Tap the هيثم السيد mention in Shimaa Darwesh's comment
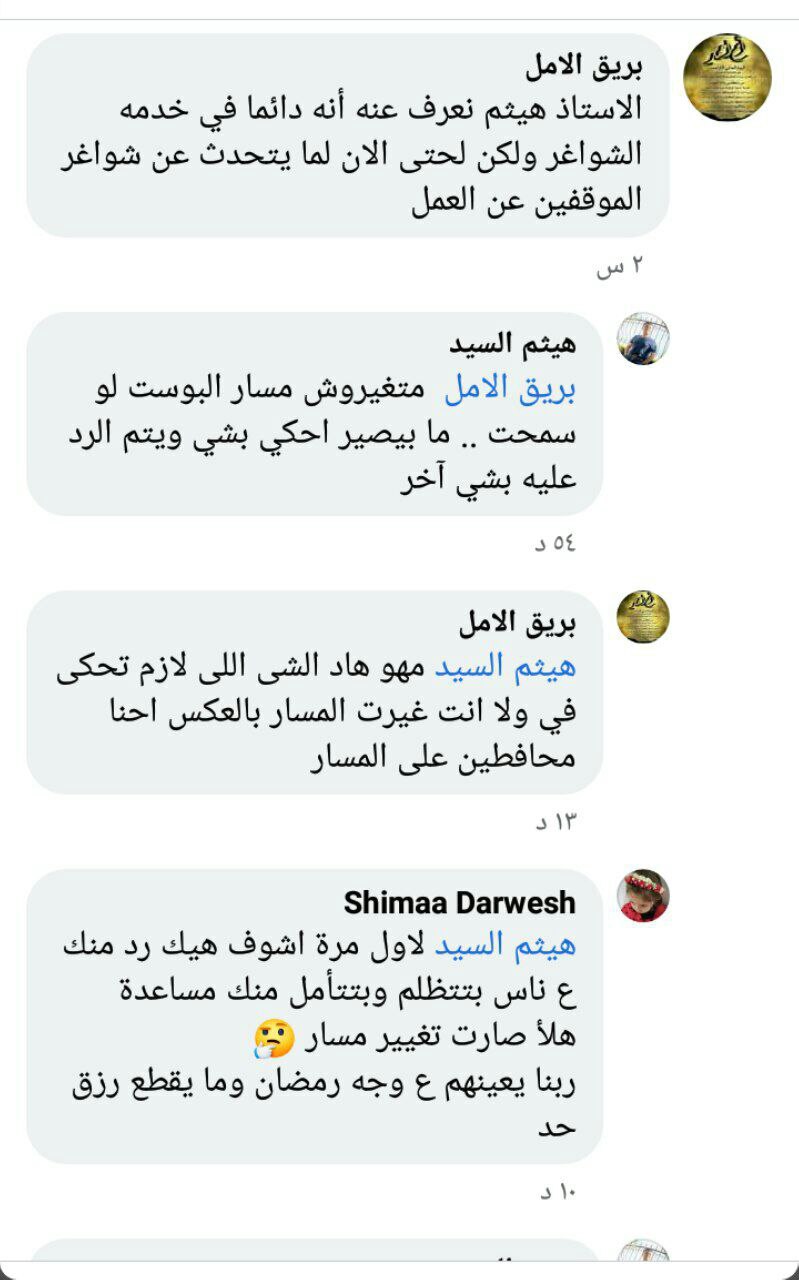 click(516, 946)
